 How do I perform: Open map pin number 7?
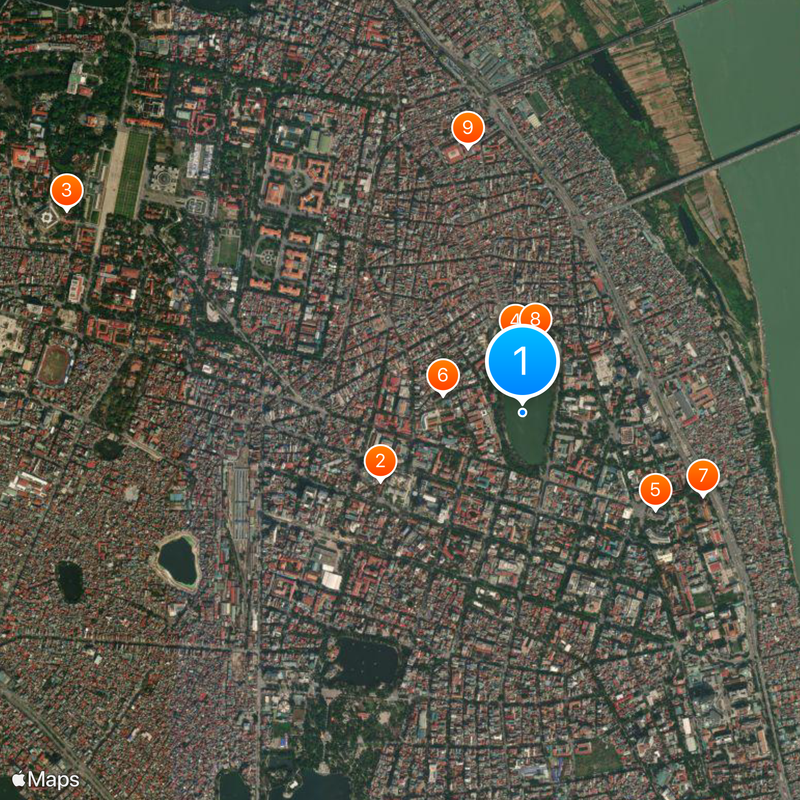click(x=703, y=475)
